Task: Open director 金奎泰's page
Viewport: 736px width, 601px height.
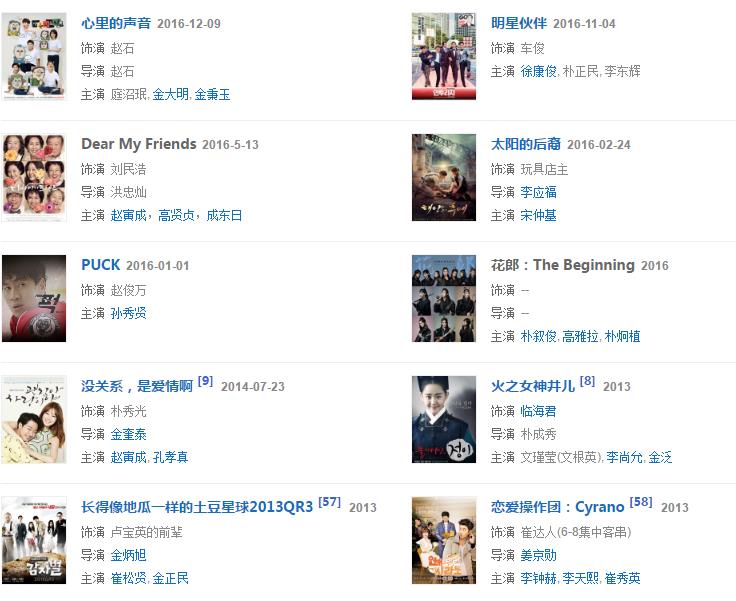Action: click(x=128, y=434)
